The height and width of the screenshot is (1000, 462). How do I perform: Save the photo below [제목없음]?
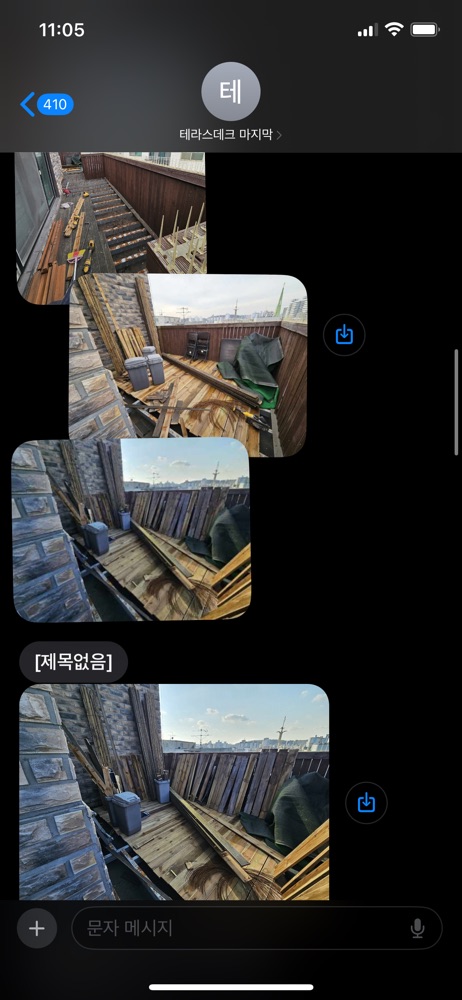coord(366,802)
